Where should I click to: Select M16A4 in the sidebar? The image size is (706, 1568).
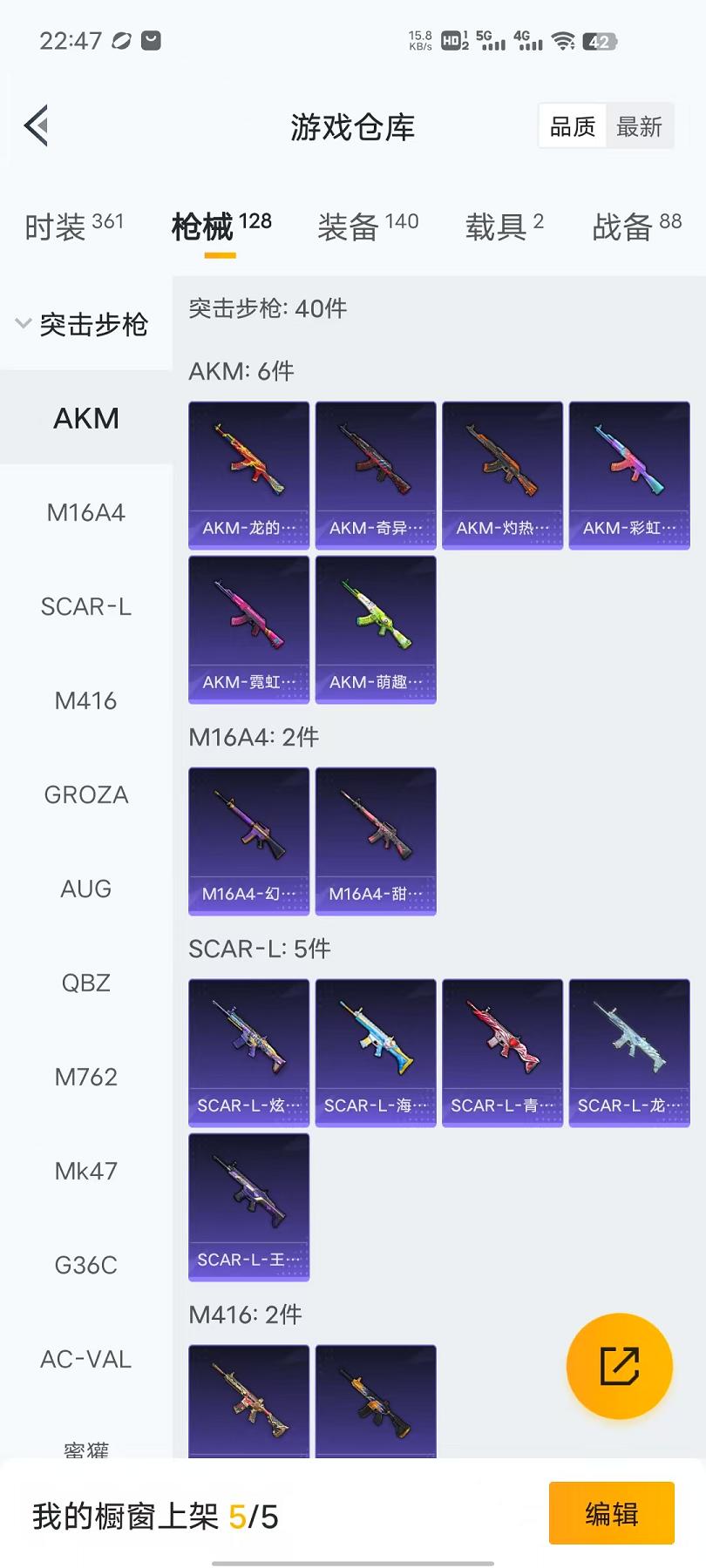tap(85, 512)
